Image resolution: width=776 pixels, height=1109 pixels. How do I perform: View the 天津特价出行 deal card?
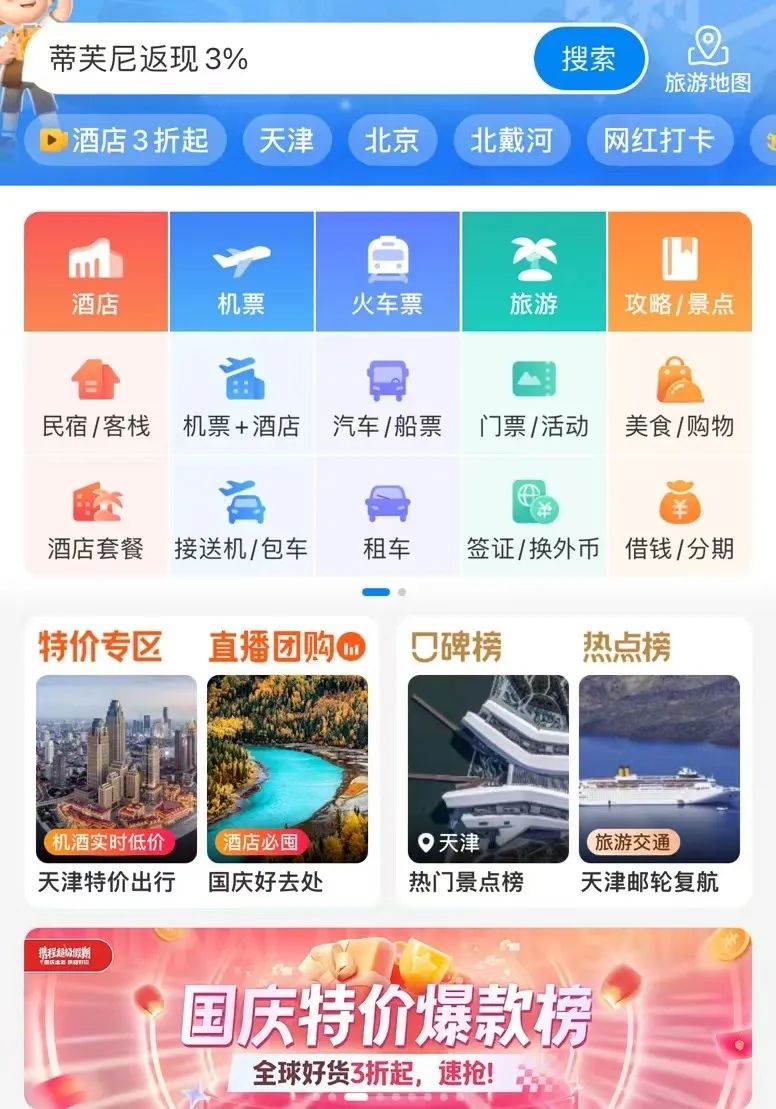[116, 780]
